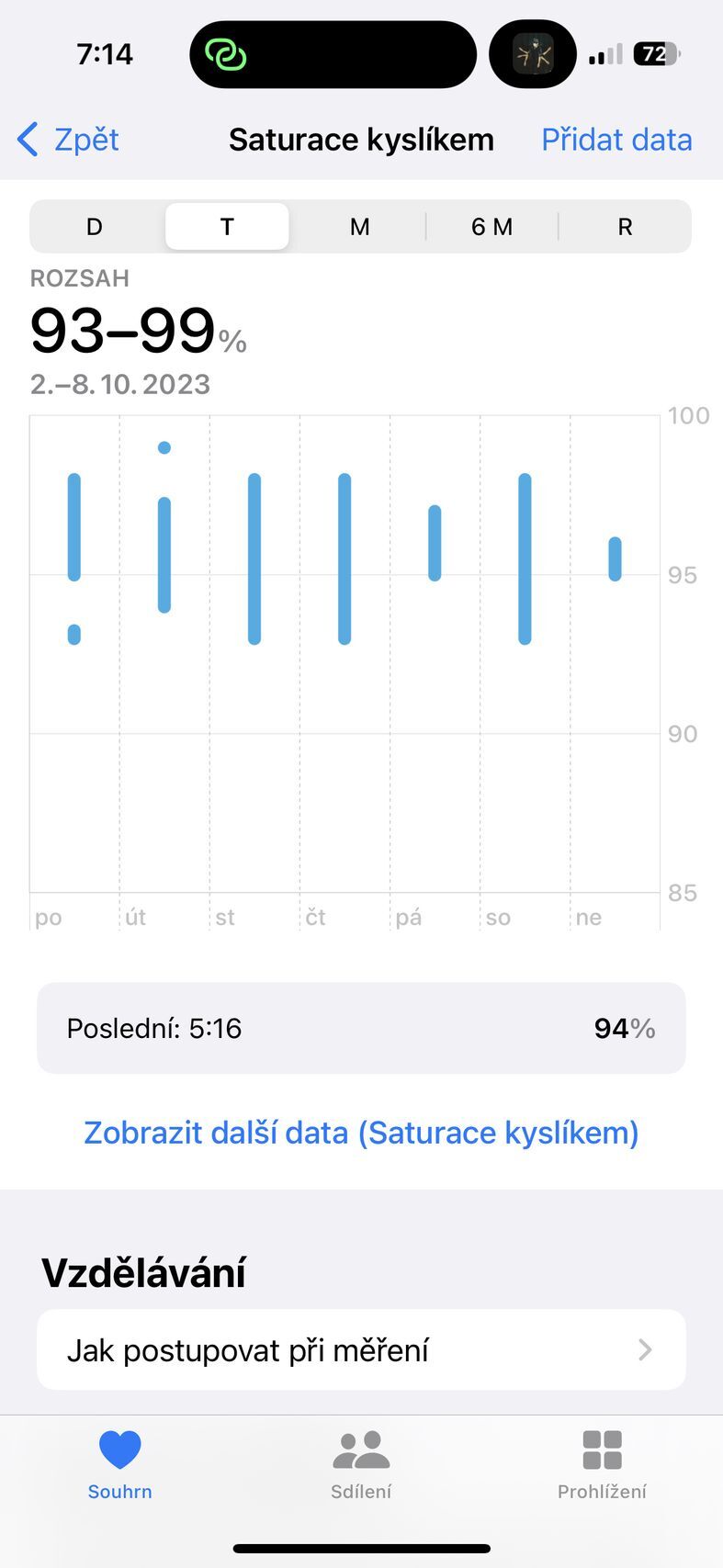Tap the Poslední 5:16 94% summary row
The width and height of the screenshot is (723, 1568).
361,1028
